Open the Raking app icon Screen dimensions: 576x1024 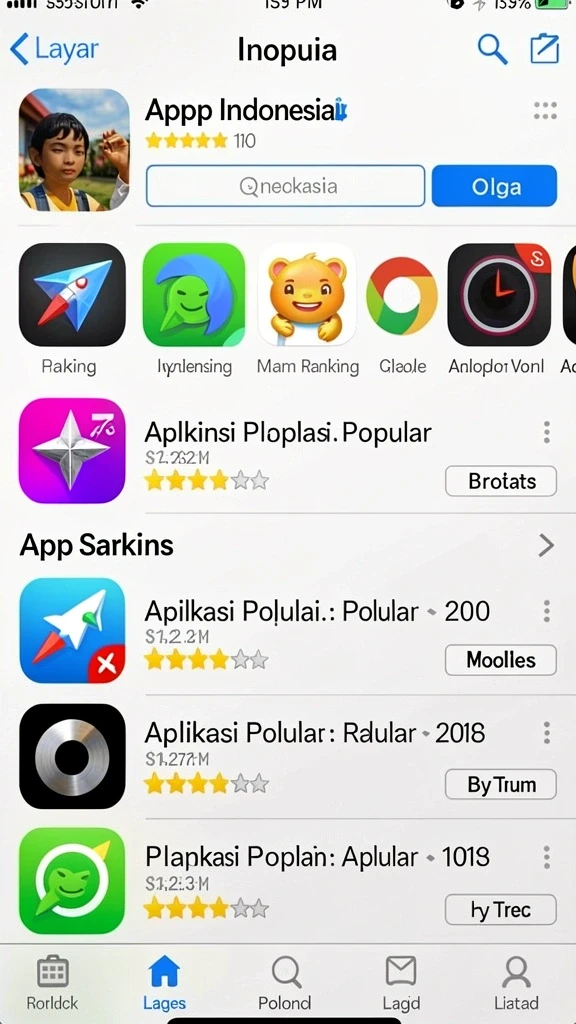tap(72, 295)
